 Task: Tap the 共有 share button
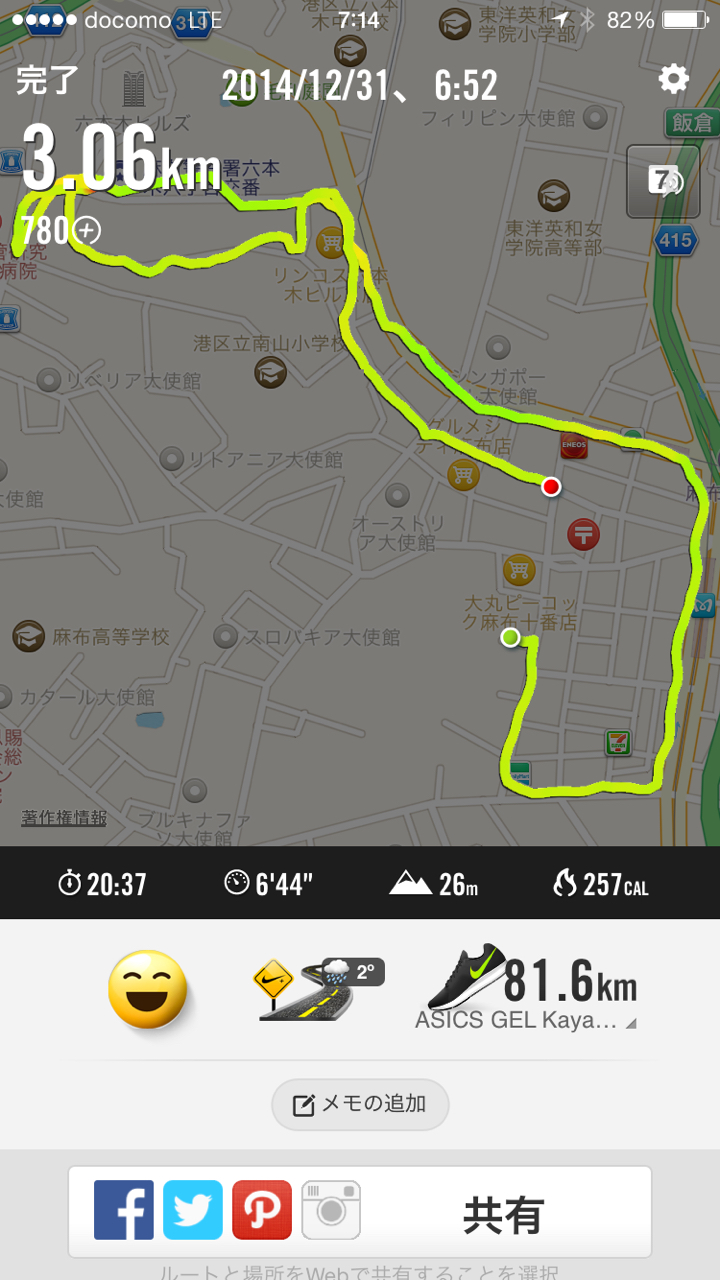(503, 1216)
